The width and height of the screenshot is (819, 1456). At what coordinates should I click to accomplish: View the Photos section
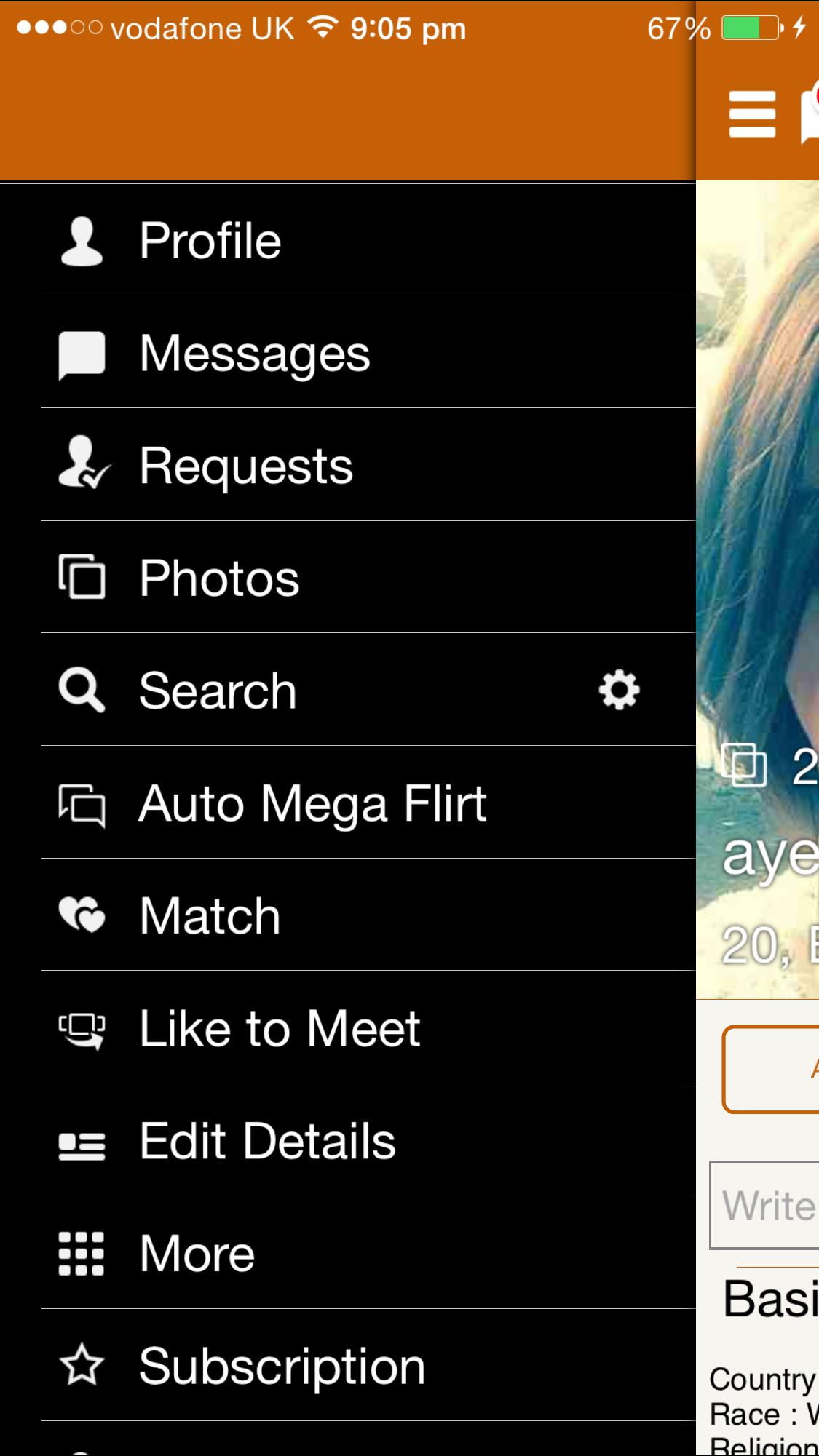[219, 578]
